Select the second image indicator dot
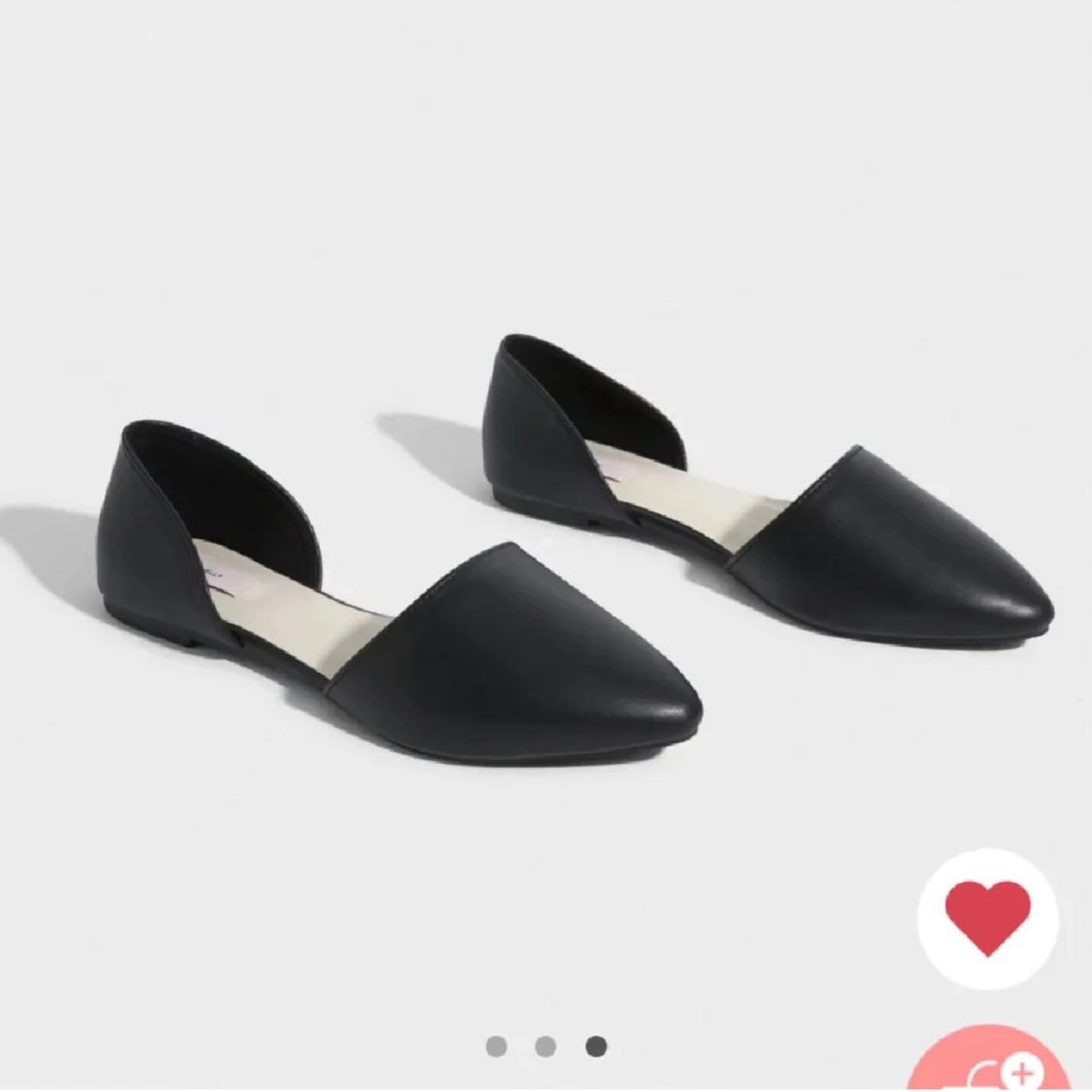Image resolution: width=1092 pixels, height=1092 pixels. tap(546, 1046)
